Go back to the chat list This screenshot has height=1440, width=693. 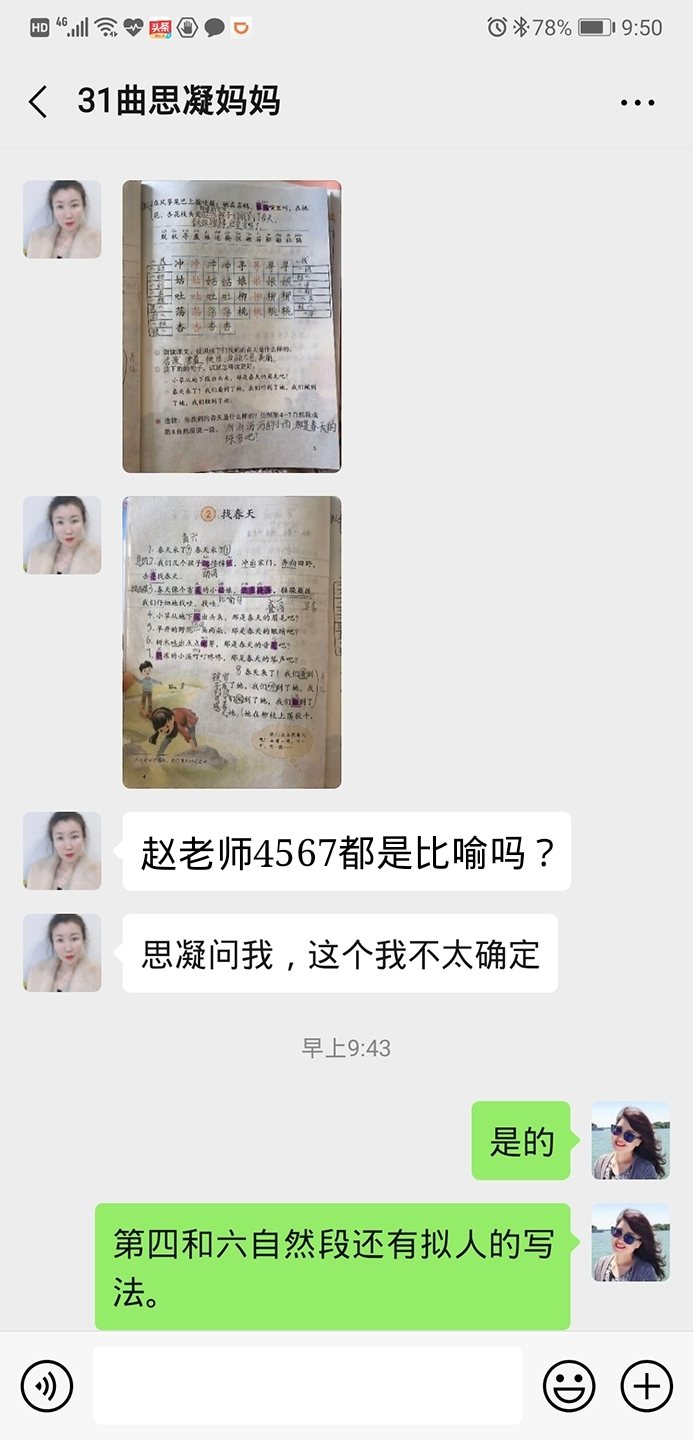click(x=38, y=102)
